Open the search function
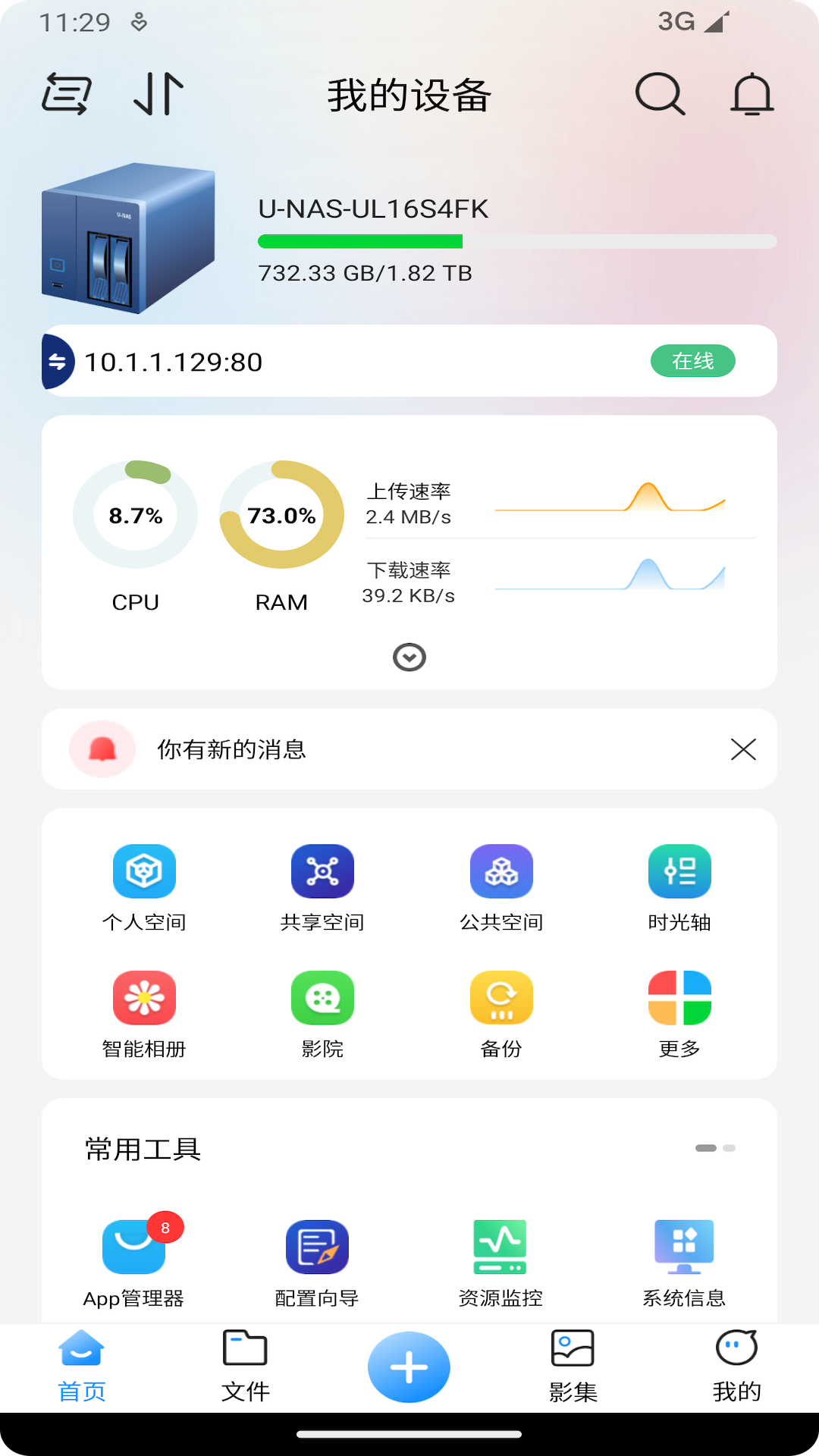Viewport: 819px width, 1456px height. [658, 95]
